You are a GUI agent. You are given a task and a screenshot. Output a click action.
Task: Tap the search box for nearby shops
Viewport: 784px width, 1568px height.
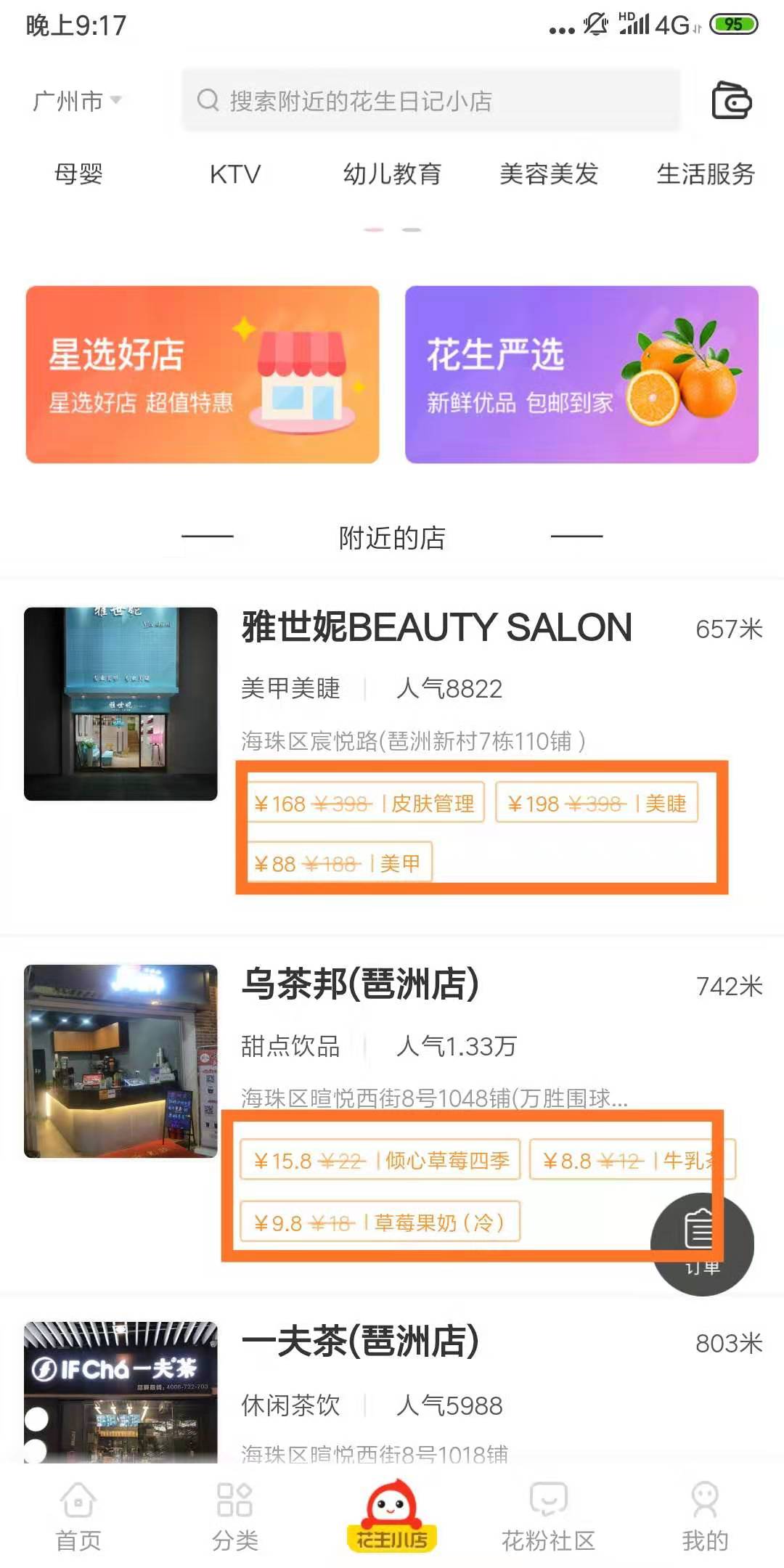[431, 101]
